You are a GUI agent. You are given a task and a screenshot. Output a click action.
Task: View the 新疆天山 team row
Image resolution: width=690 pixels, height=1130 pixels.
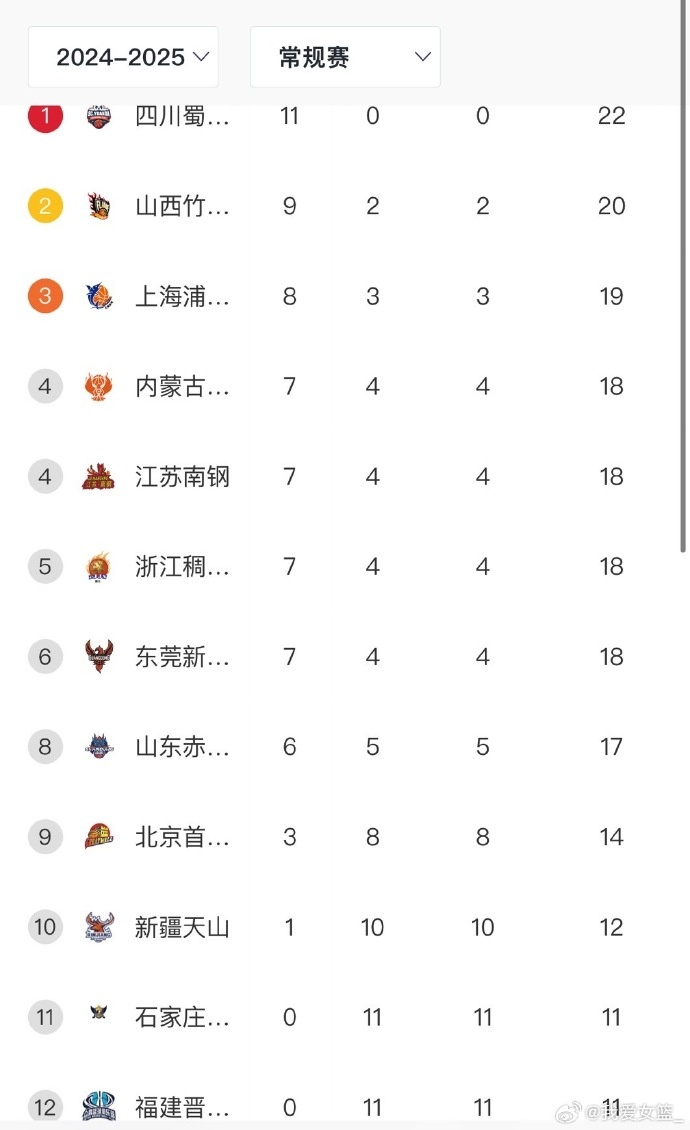pyautogui.click(x=182, y=927)
